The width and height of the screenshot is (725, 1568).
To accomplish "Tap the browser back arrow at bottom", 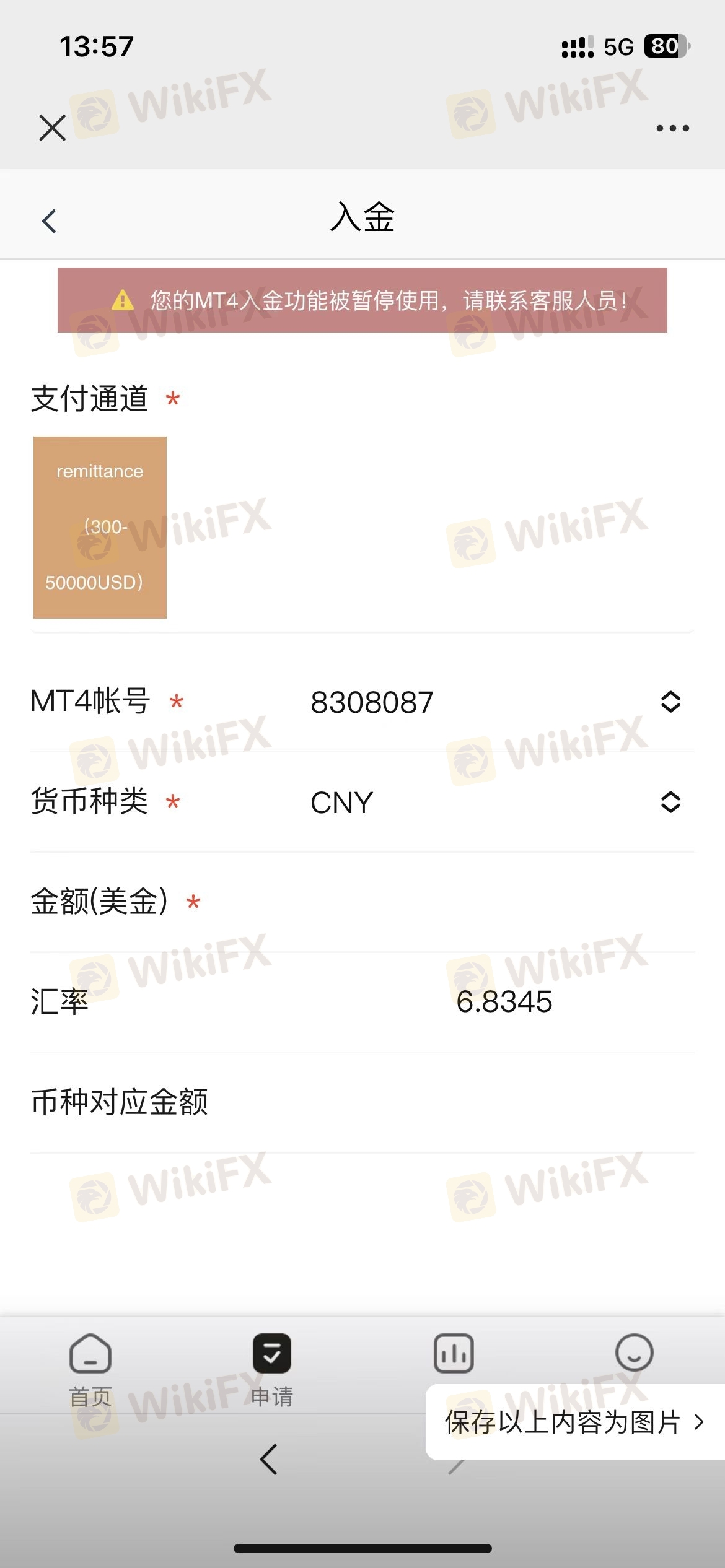I will click(268, 1459).
